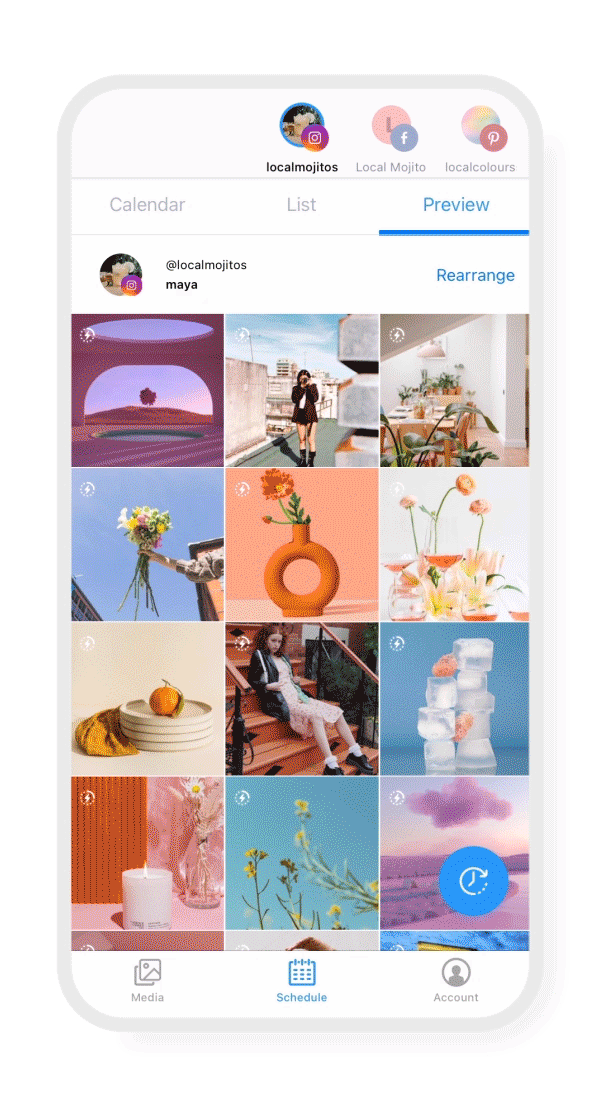Open the Preview tab
This screenshot has width=600, height=1110.
pos(455,205)
